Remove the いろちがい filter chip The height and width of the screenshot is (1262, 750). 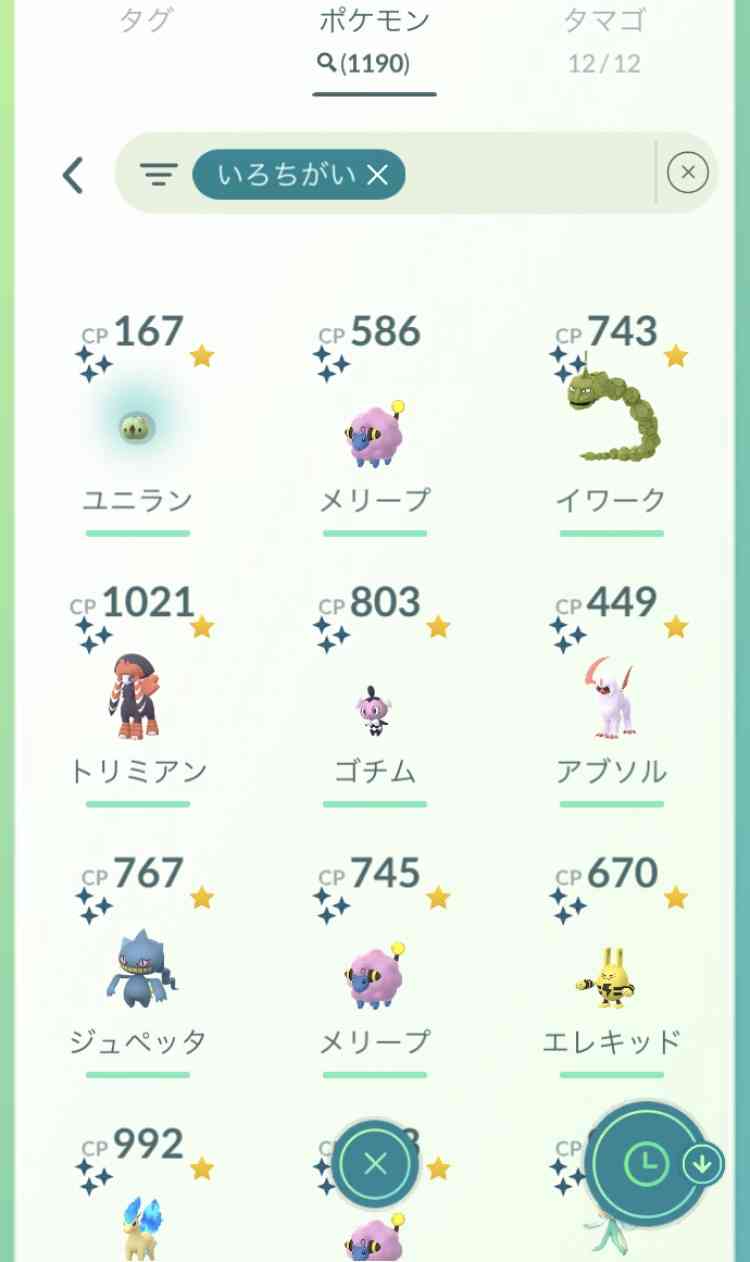pyautogui.click(x=378, y=175)
